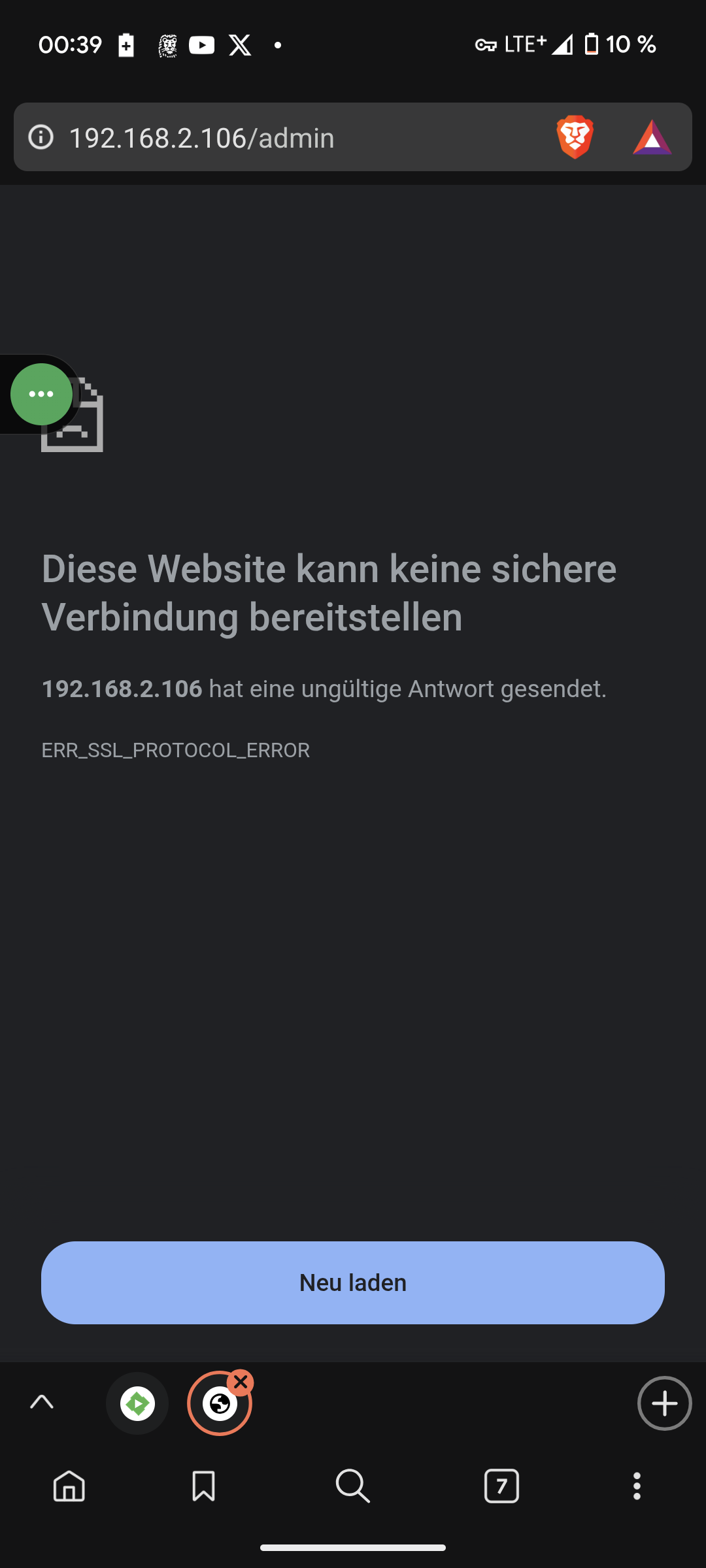This screenshot has height=1568, width=706.
Task: Open the three-dot overflow menu
Action: tap(637, 1486)
